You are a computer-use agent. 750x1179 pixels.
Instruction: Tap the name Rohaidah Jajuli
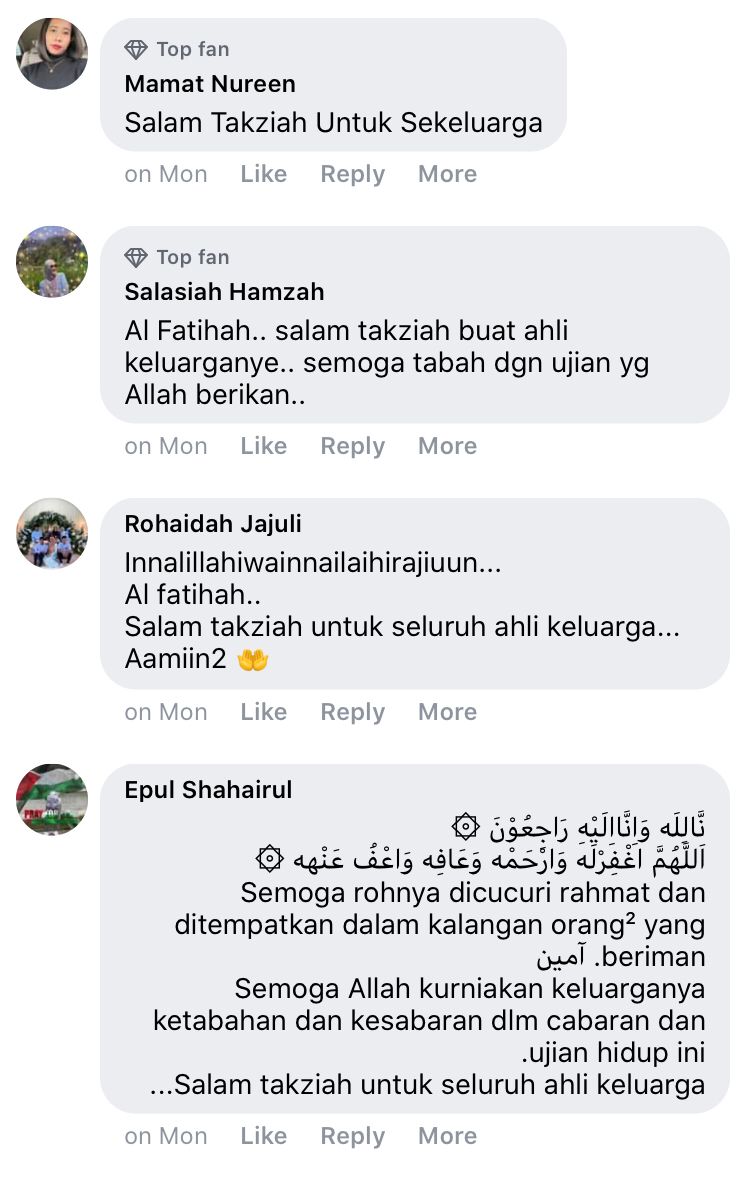click(x=213, y=524)
